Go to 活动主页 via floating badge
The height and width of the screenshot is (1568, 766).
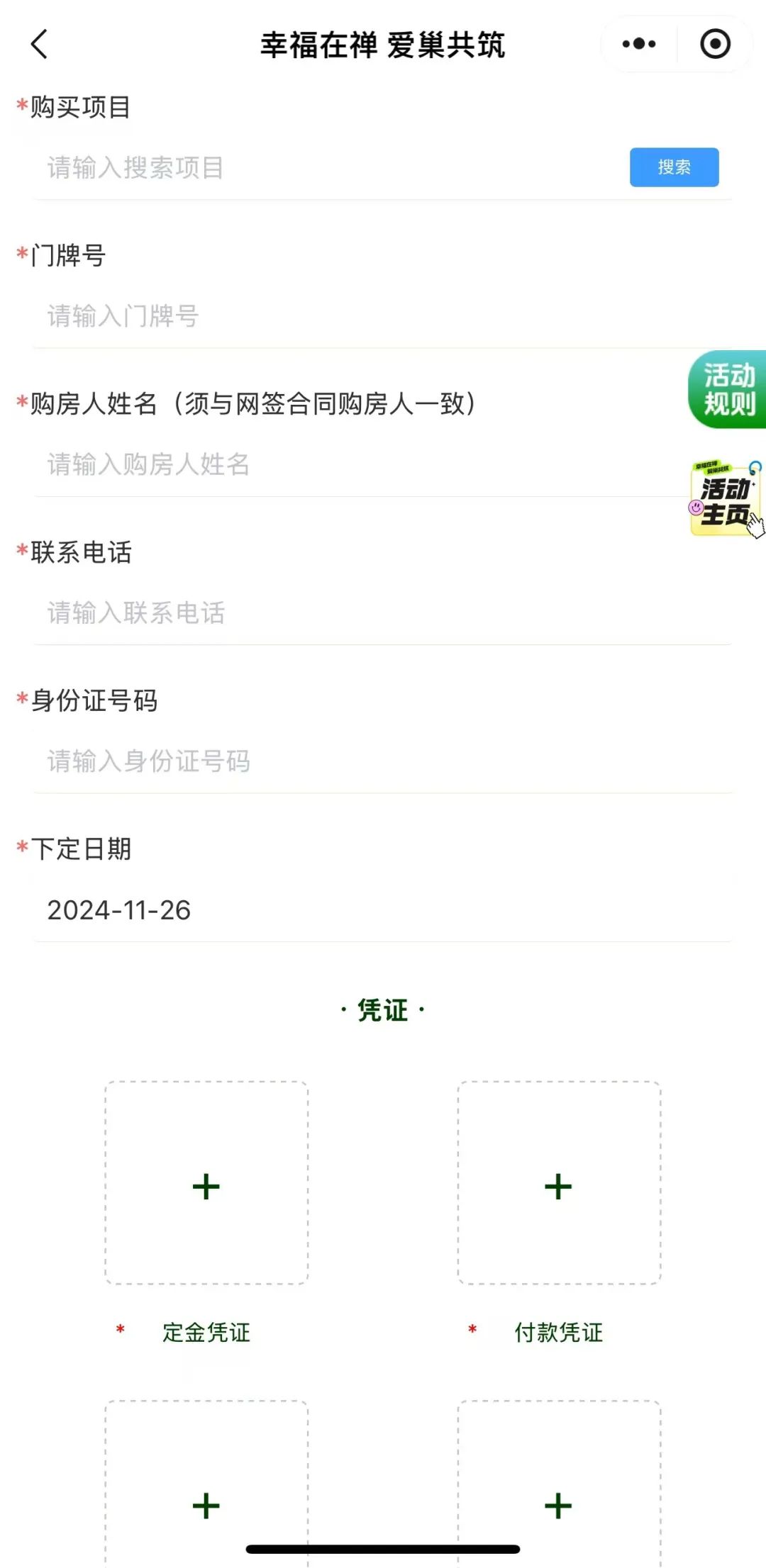(x=726, y=499)
